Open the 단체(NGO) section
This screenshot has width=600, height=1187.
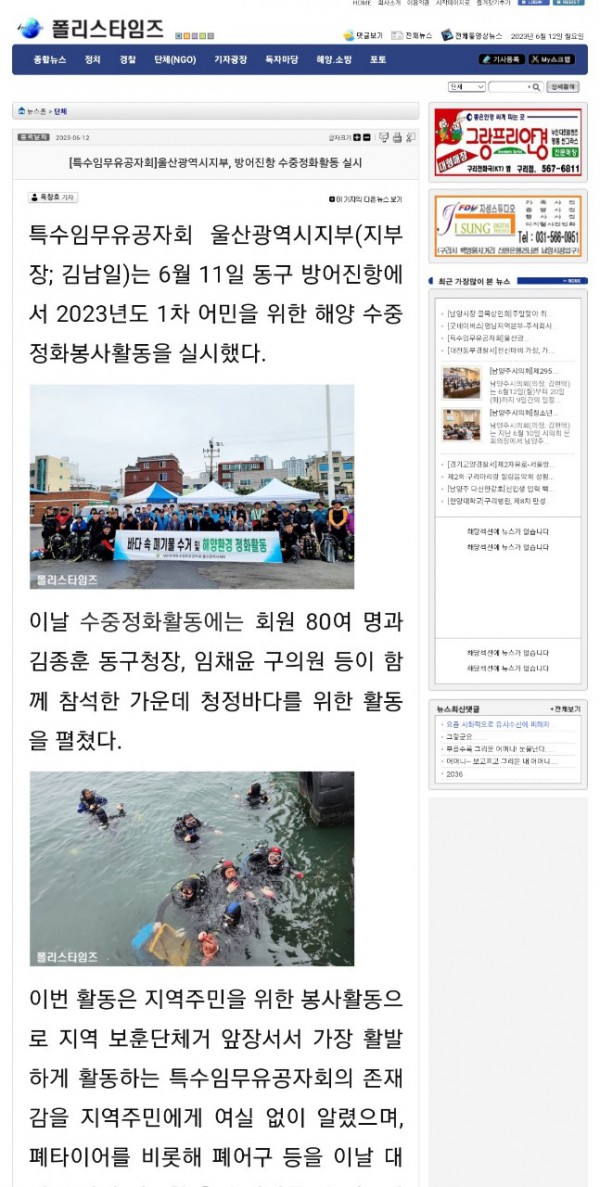175,60
